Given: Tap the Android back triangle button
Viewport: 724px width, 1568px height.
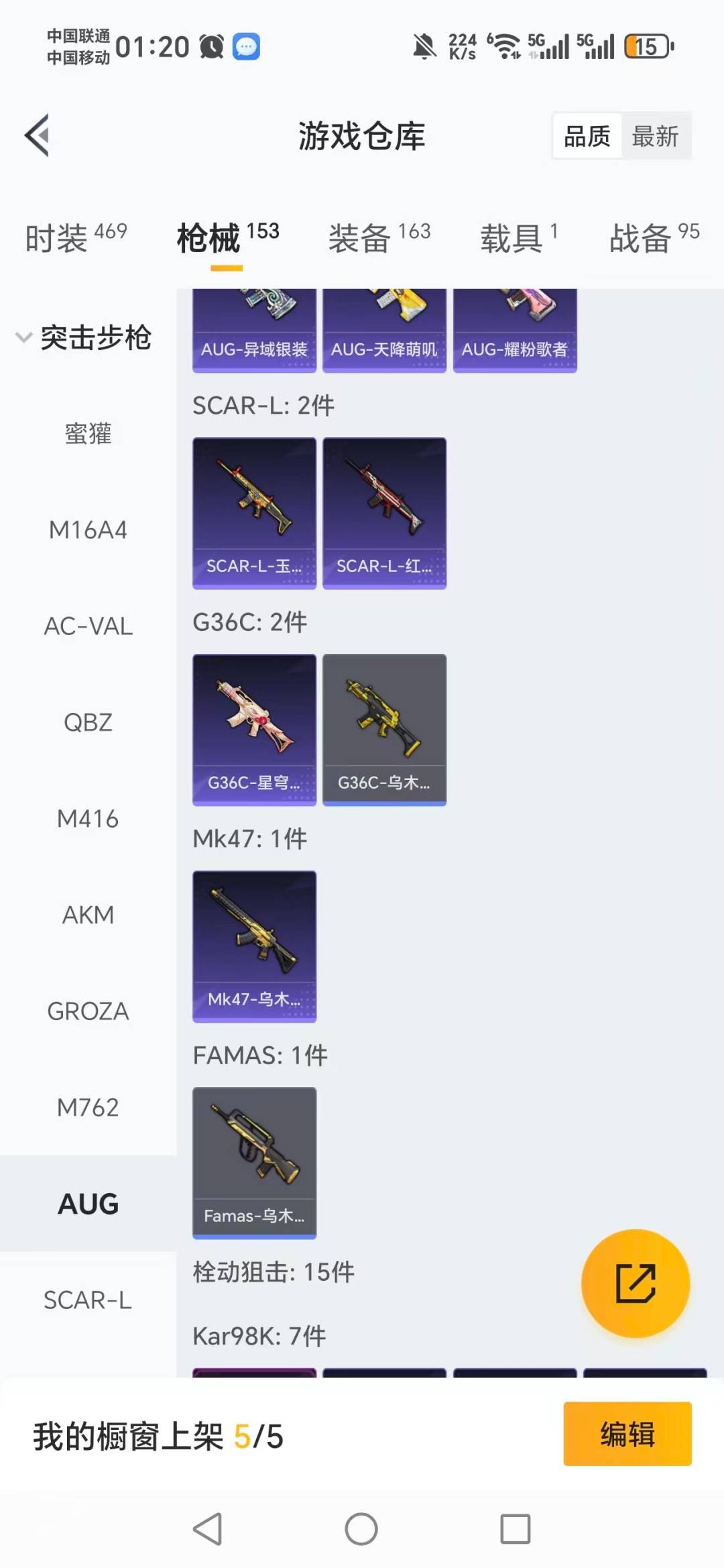Looking at the screenshot, I should pyautogui.click(x=209, y=1530).
